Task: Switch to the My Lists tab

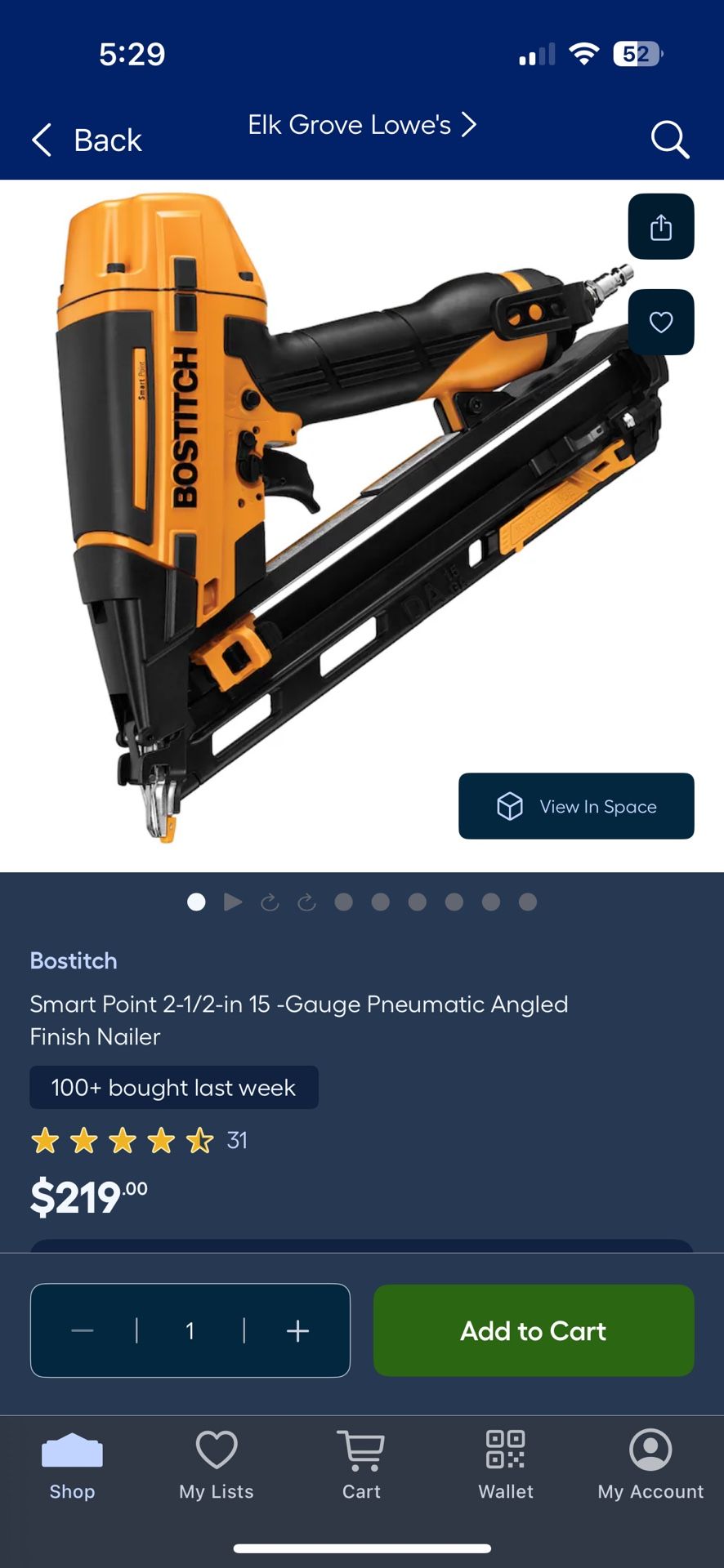Action: point(215,1466)
